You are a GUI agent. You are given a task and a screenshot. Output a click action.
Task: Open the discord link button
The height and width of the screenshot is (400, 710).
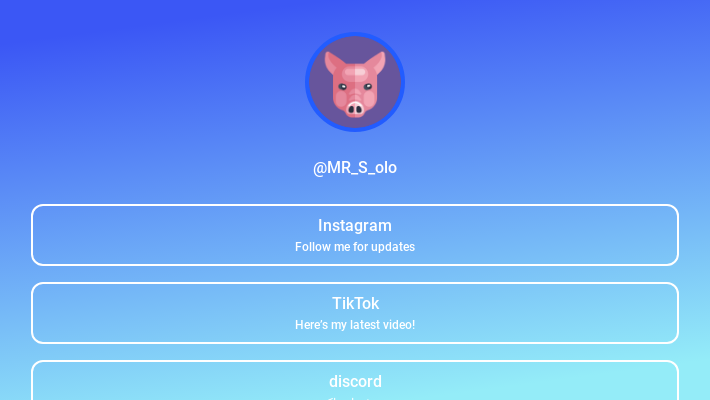pyautogui.click(x=355, y=383)
